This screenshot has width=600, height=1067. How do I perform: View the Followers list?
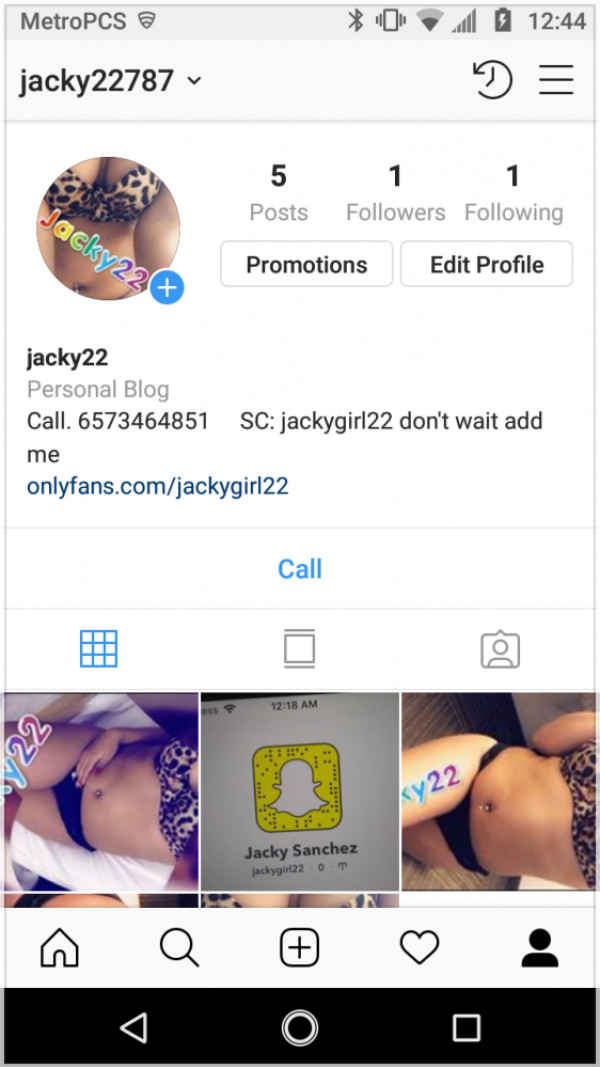(x=395, y=195)
